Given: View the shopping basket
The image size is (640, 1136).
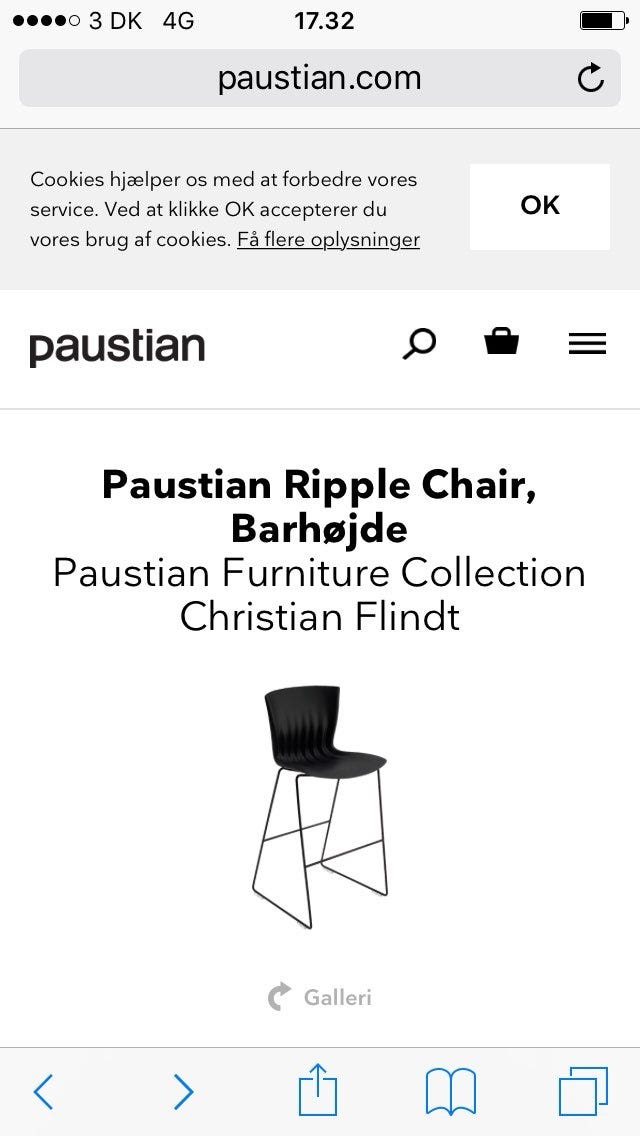Looking at the screenshot, I should [501, 342].
